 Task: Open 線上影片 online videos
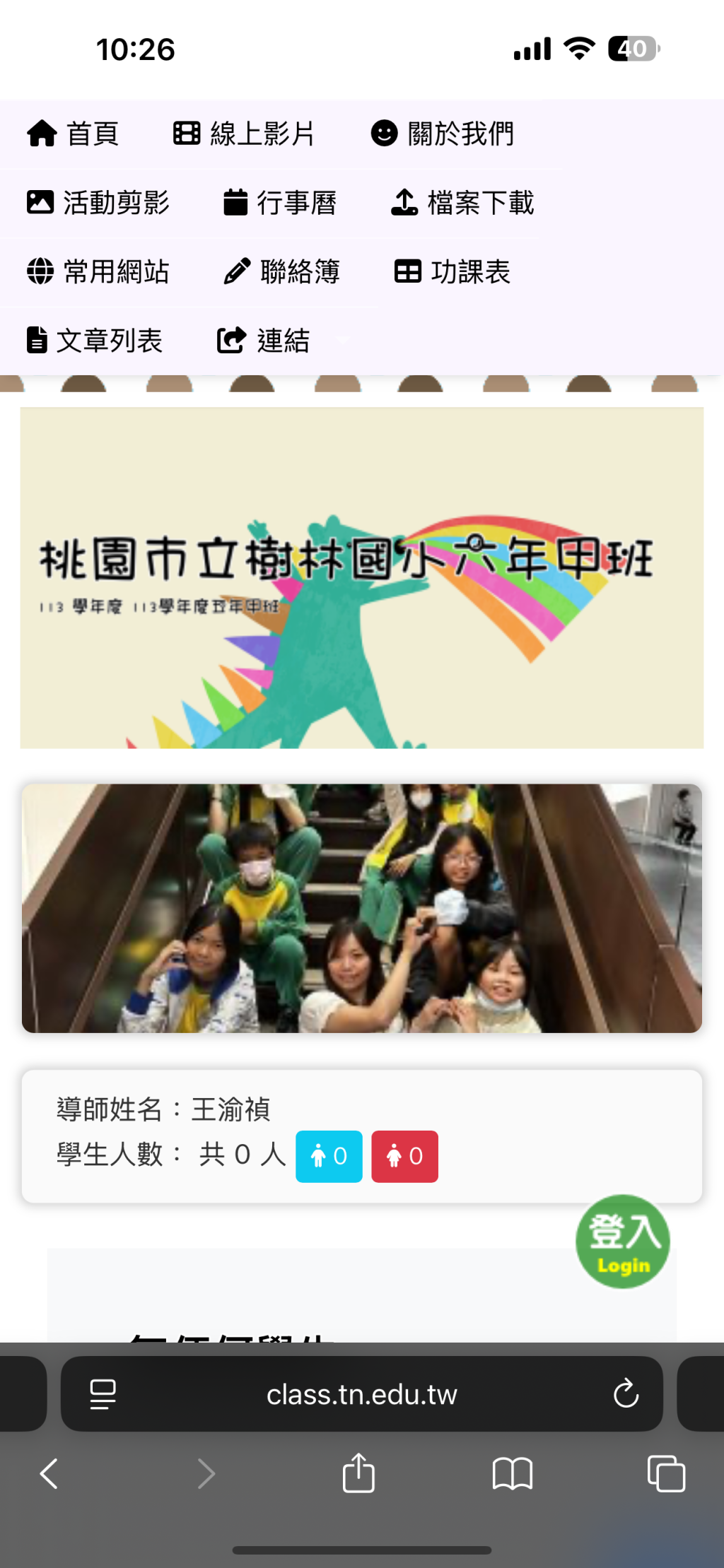pyautogui.click(x=244, y=134)
